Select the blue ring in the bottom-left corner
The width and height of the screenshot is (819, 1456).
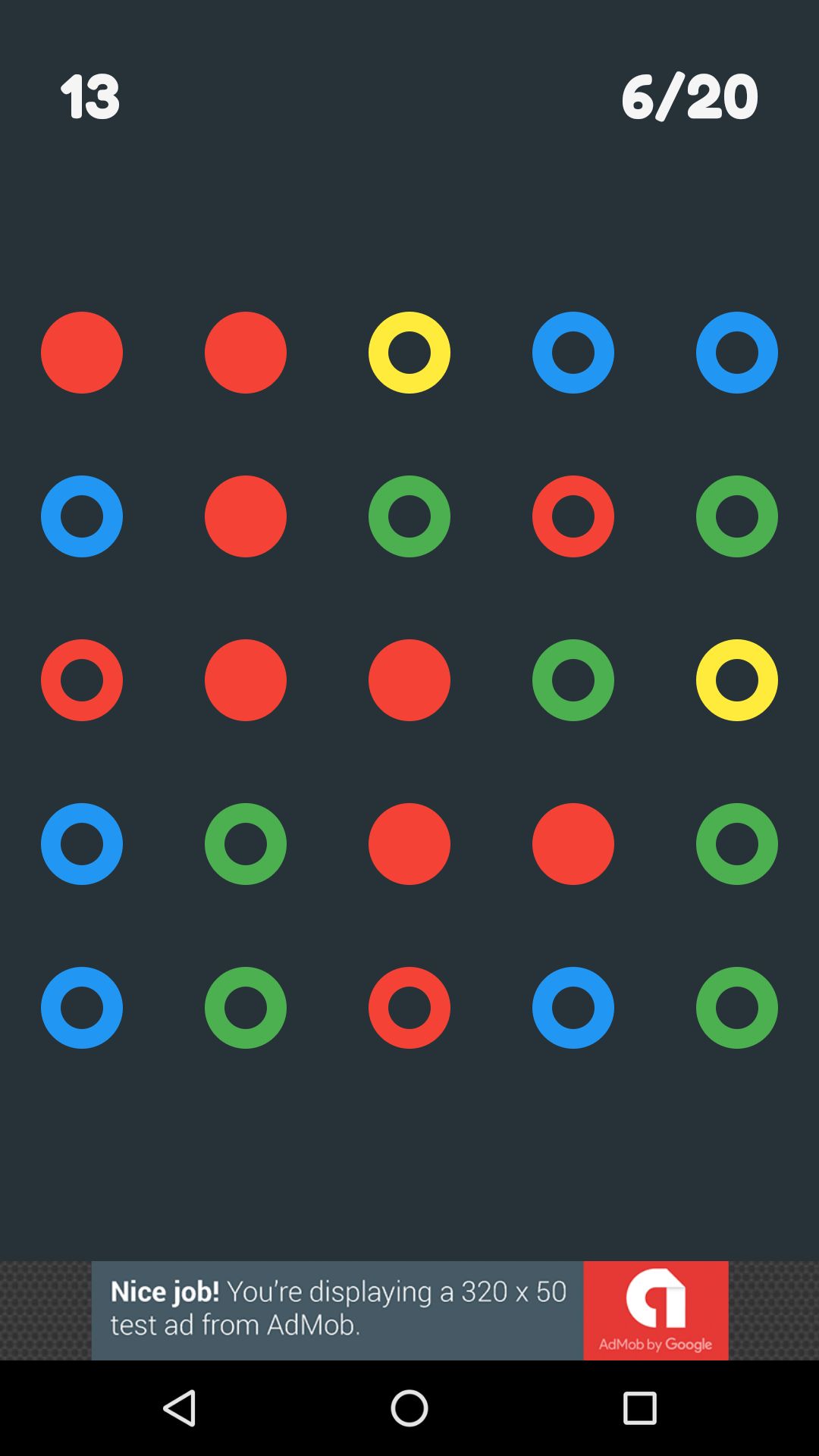click(x=82, y=1008)
